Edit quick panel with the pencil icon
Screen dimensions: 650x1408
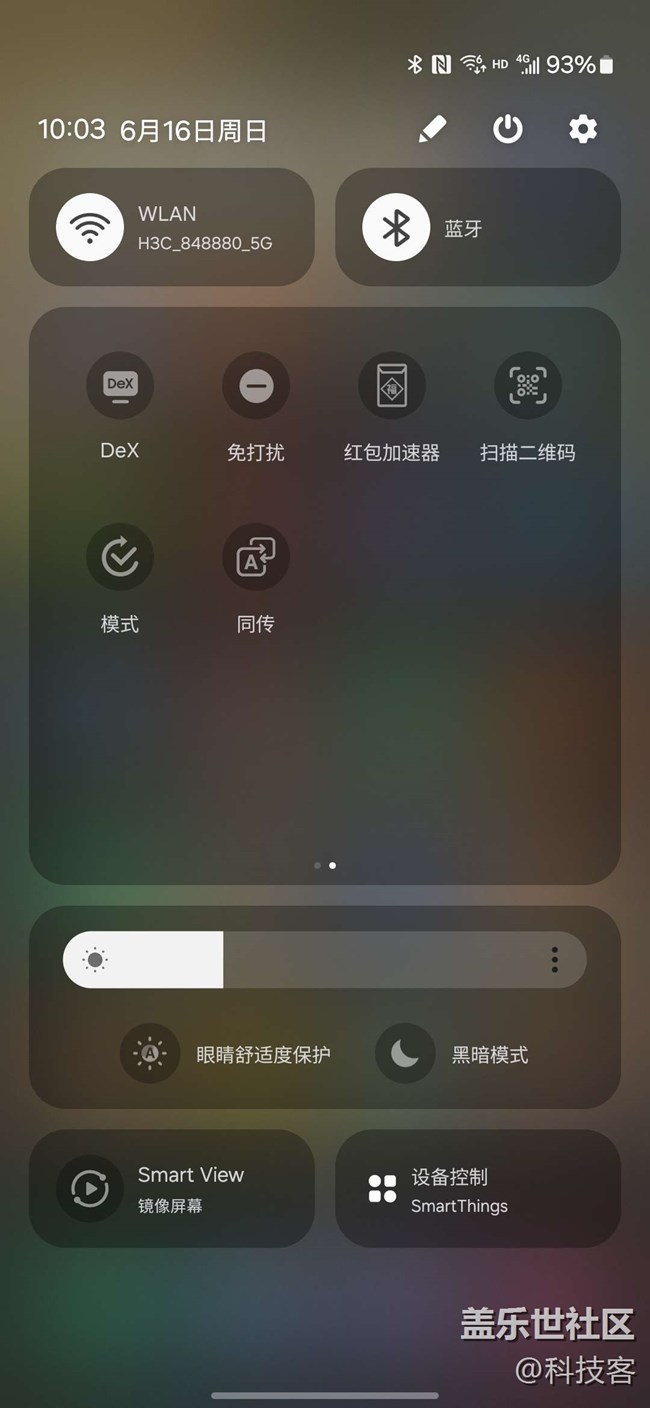432,129
